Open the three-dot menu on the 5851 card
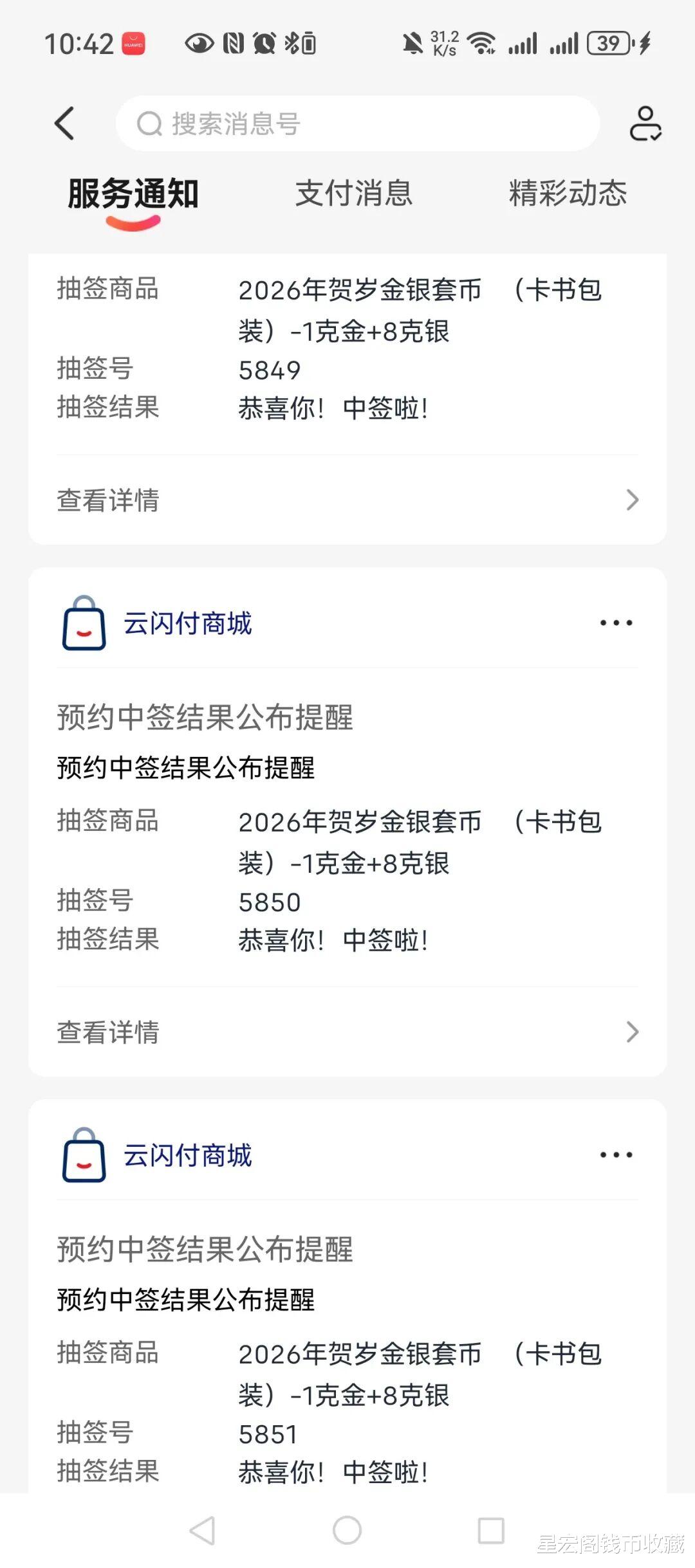 (x=616, y=1154)
